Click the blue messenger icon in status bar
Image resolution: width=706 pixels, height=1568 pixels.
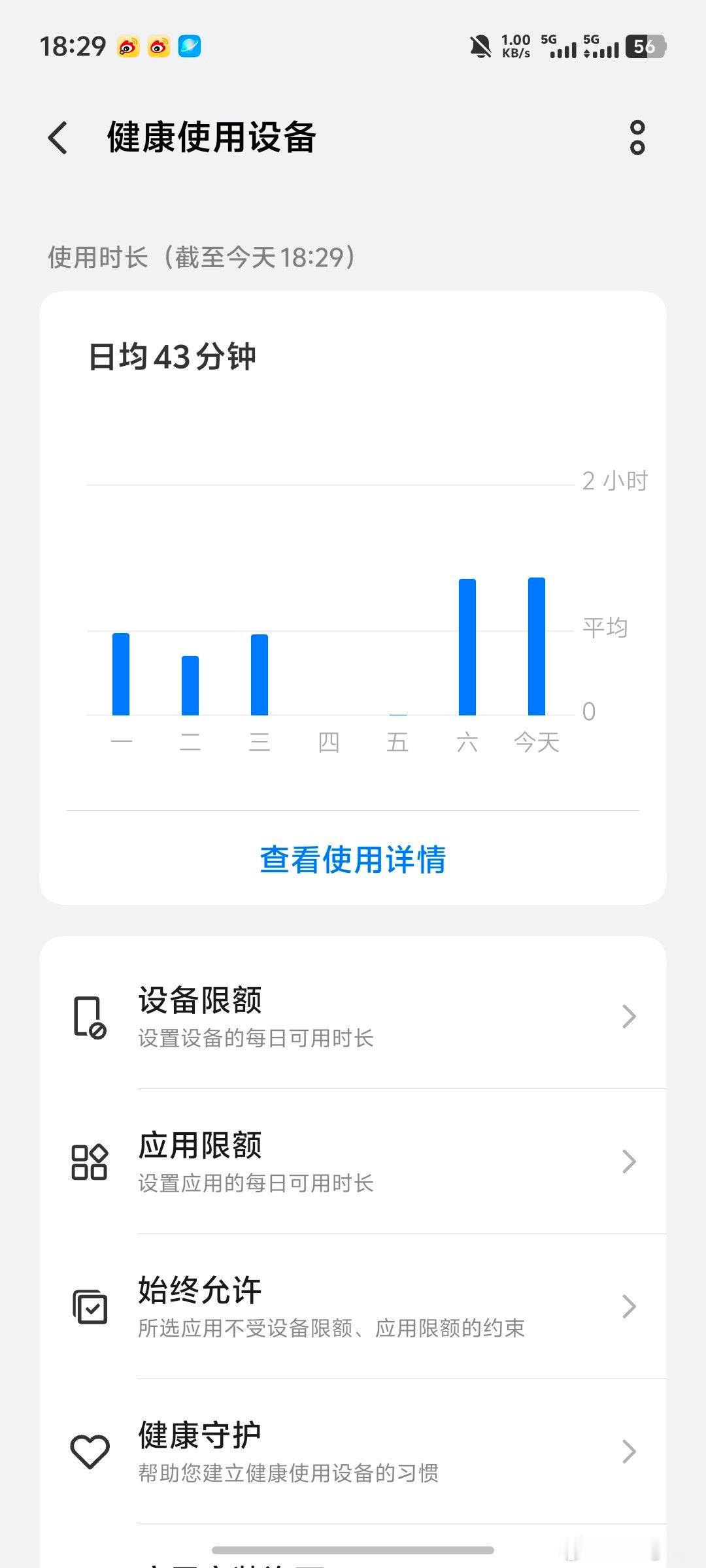click(190, 46)
